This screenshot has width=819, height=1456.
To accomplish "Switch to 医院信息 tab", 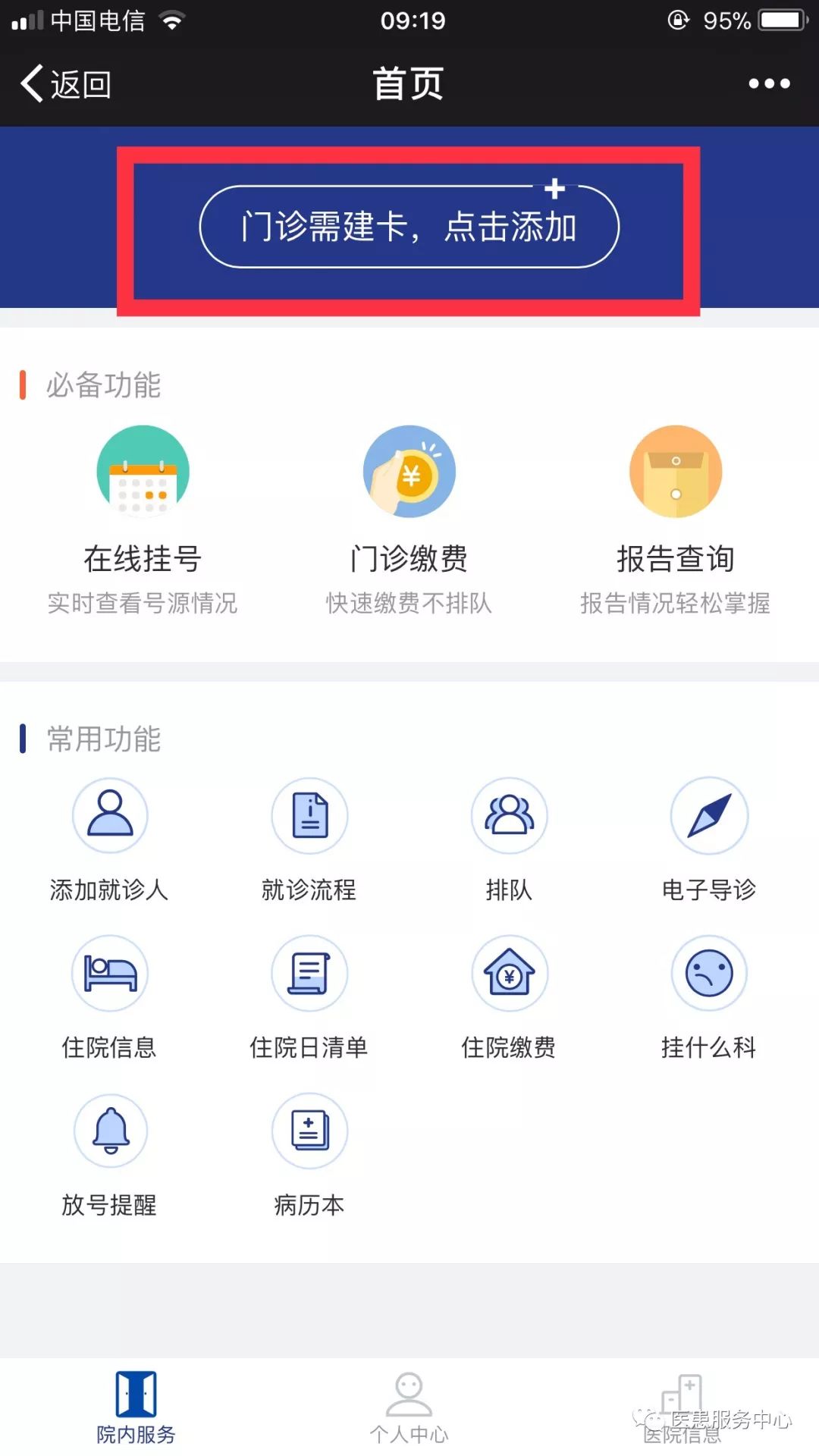I will [x=682, y=1407].
